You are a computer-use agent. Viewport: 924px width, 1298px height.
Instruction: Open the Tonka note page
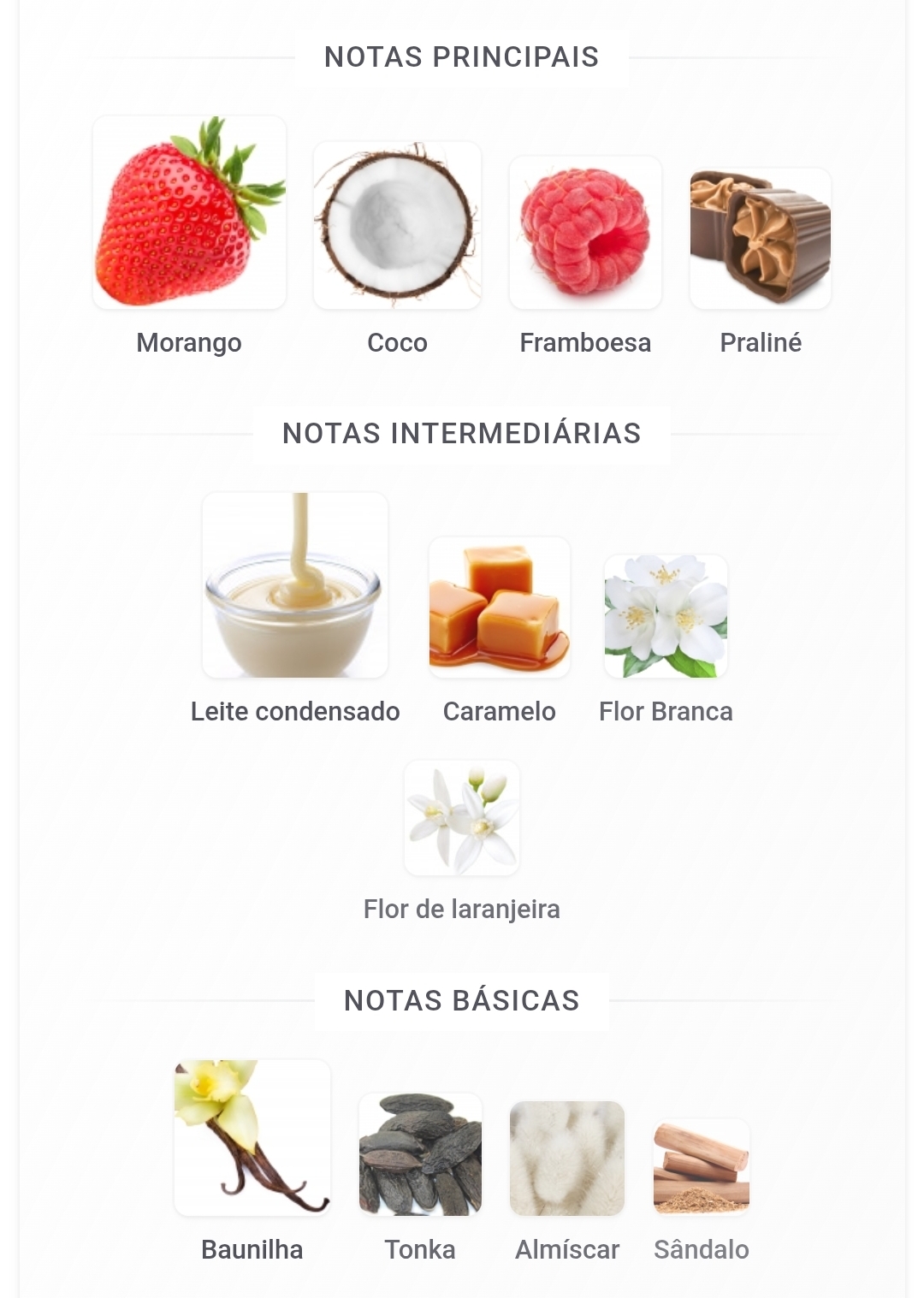(420, 1154)
